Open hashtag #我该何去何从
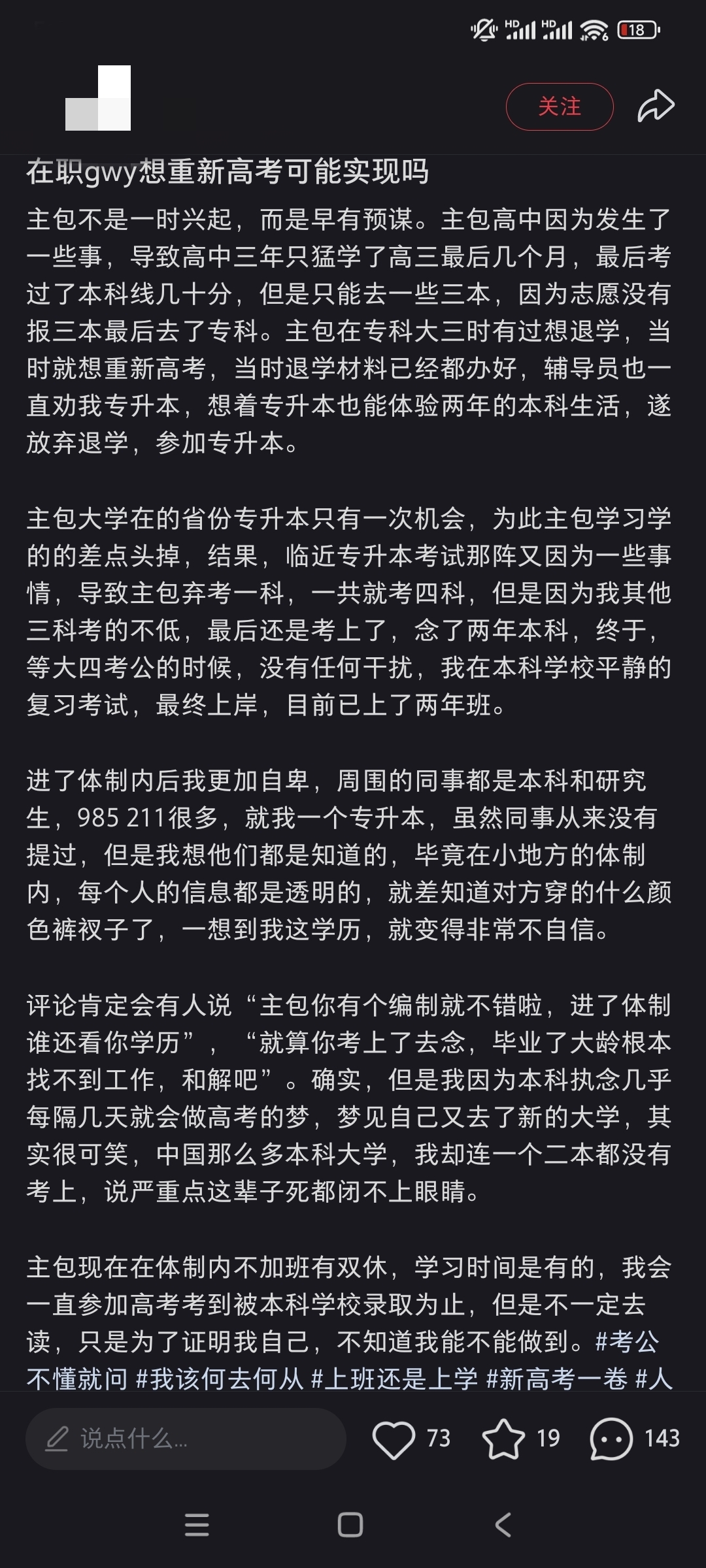The width and height of the screenshot is (706, 1568). click(220, 1378)
